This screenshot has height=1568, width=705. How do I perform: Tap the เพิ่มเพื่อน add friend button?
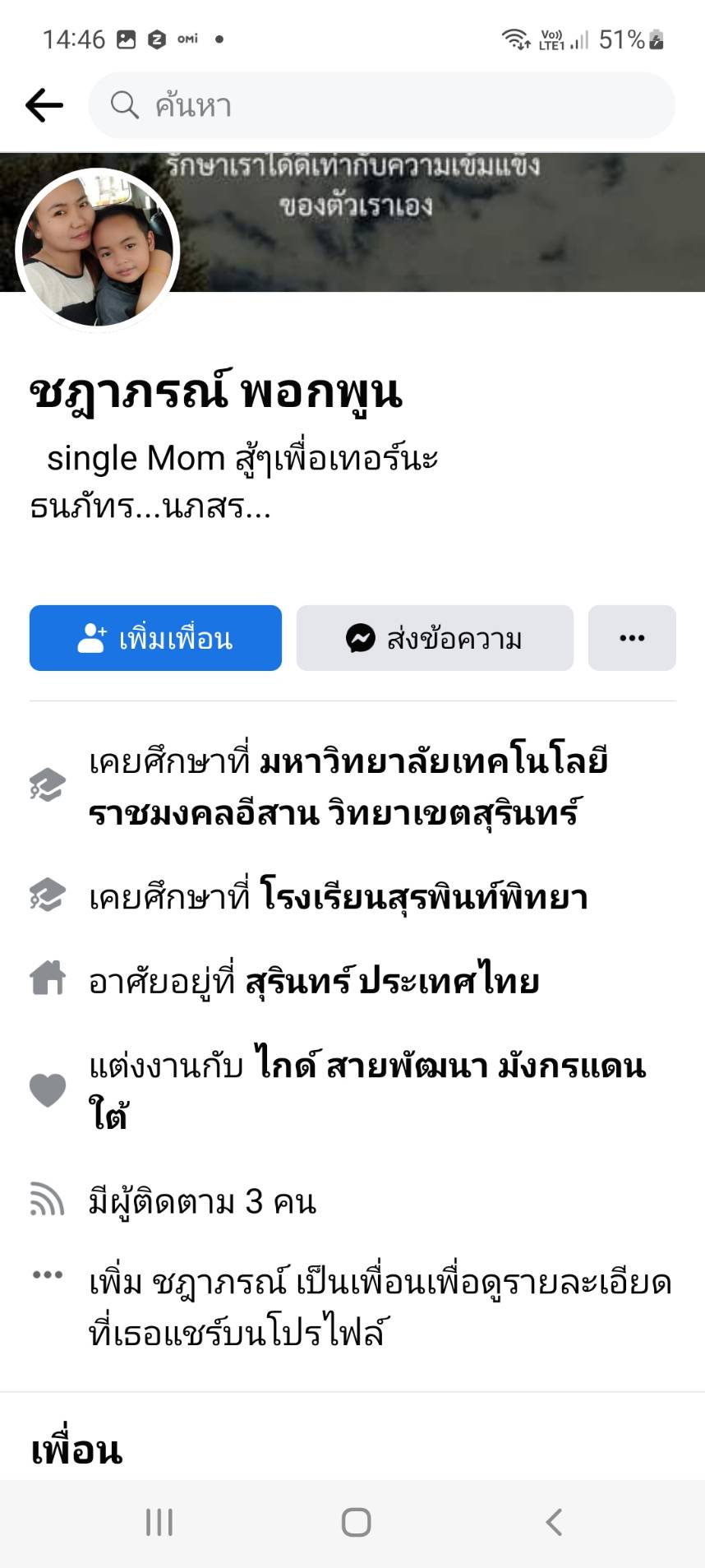point(155,638)
